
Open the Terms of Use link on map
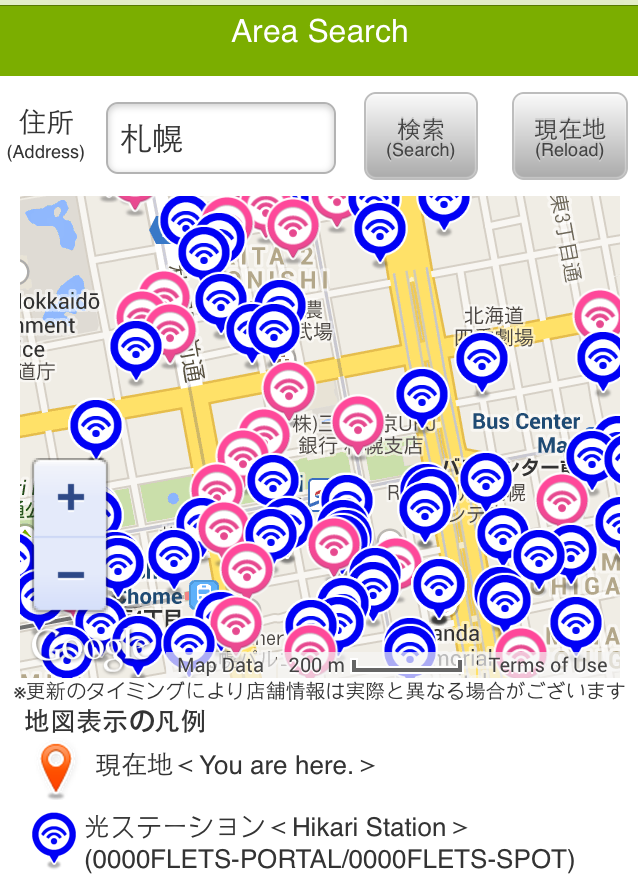[548, 665]
